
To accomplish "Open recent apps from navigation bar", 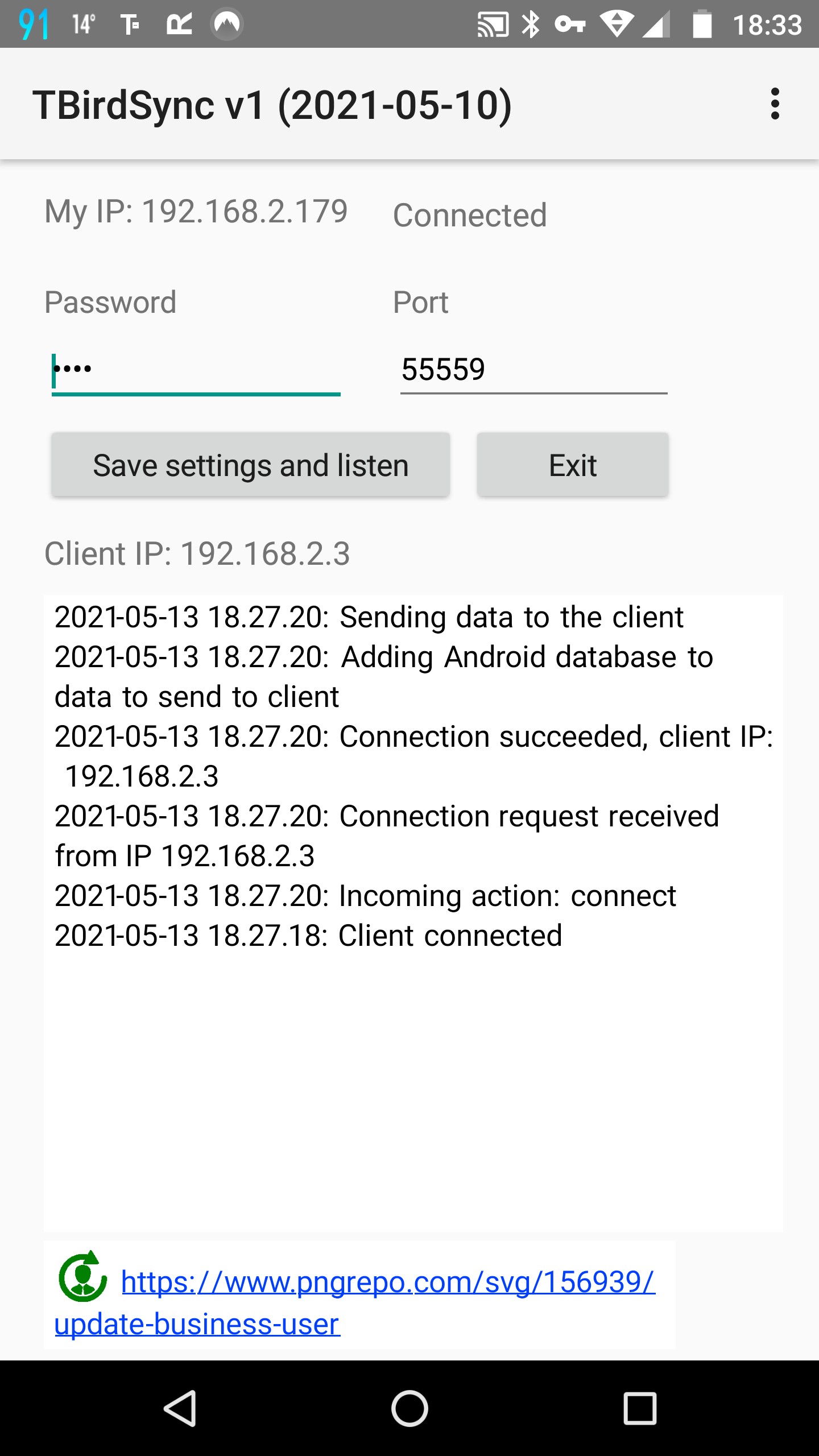I will tap(639, 1408).
